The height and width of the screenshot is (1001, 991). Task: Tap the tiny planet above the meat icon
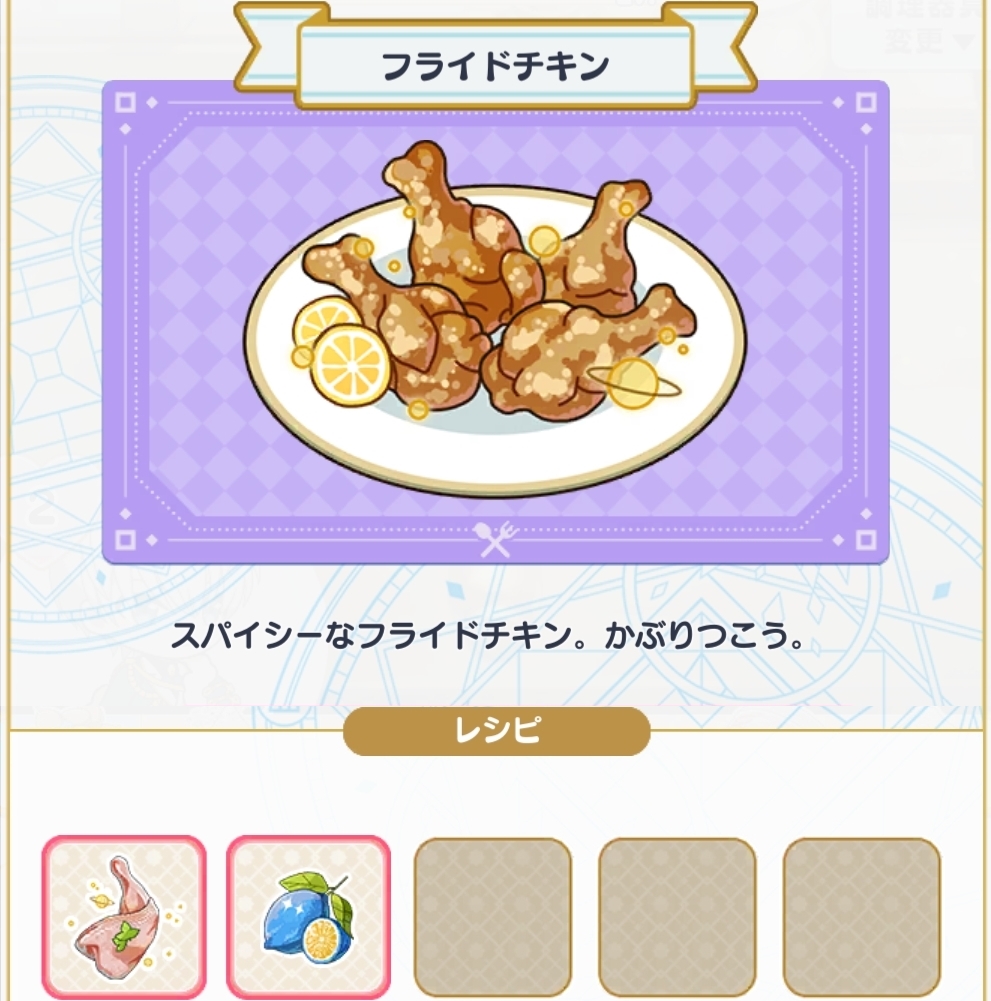click(x=100, y=900)
